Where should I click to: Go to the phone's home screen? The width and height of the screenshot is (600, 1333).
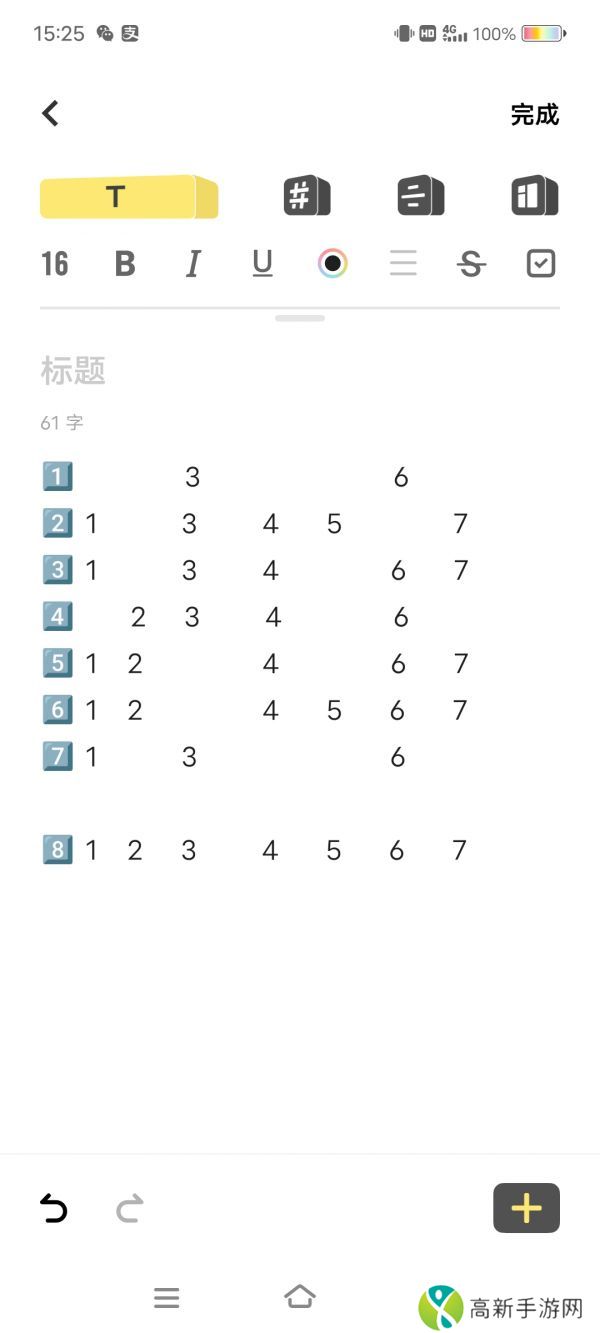(300, 1297)
